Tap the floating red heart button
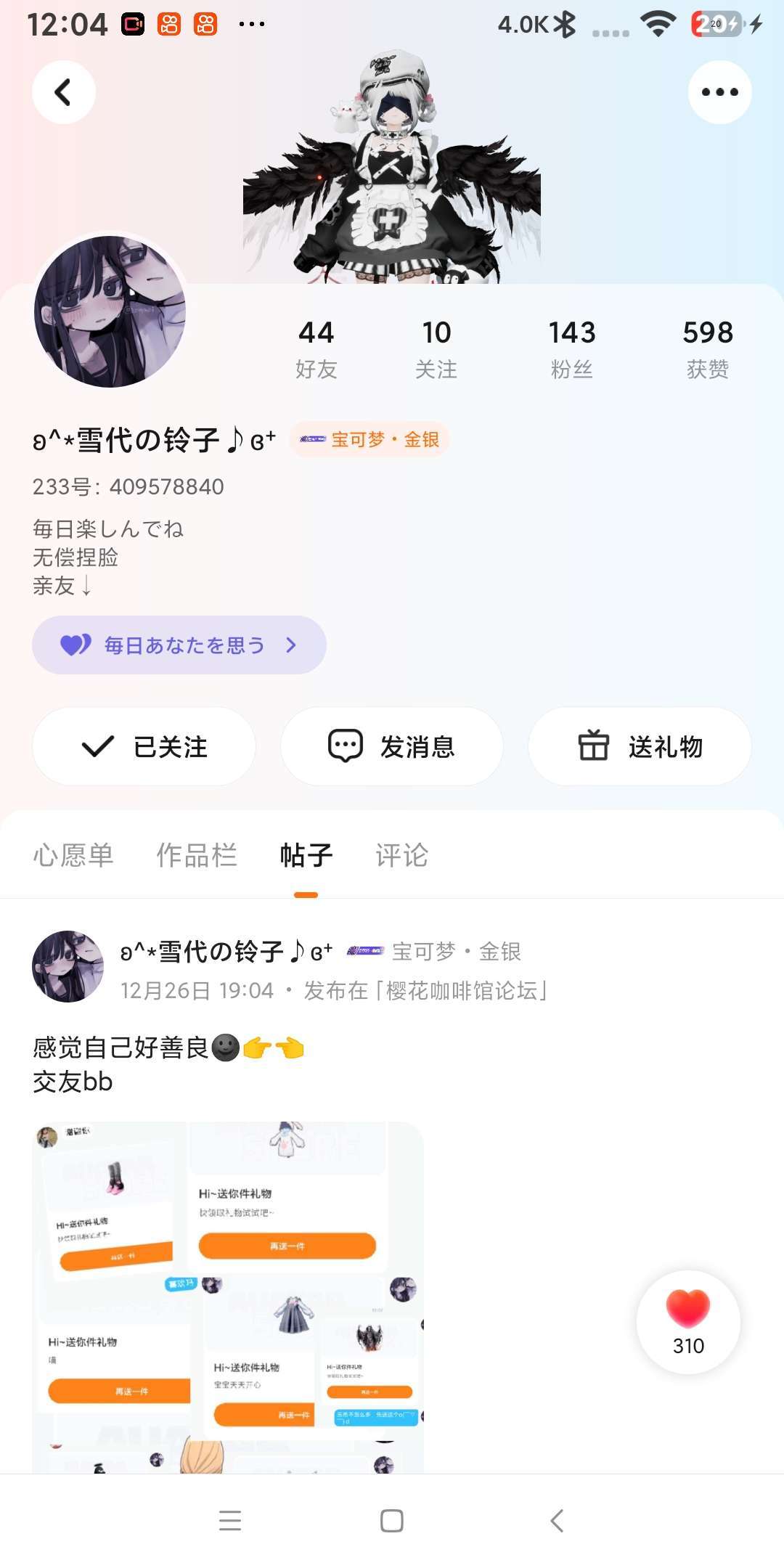The height and width of the screenshot is (1568, 784). 688,1321
